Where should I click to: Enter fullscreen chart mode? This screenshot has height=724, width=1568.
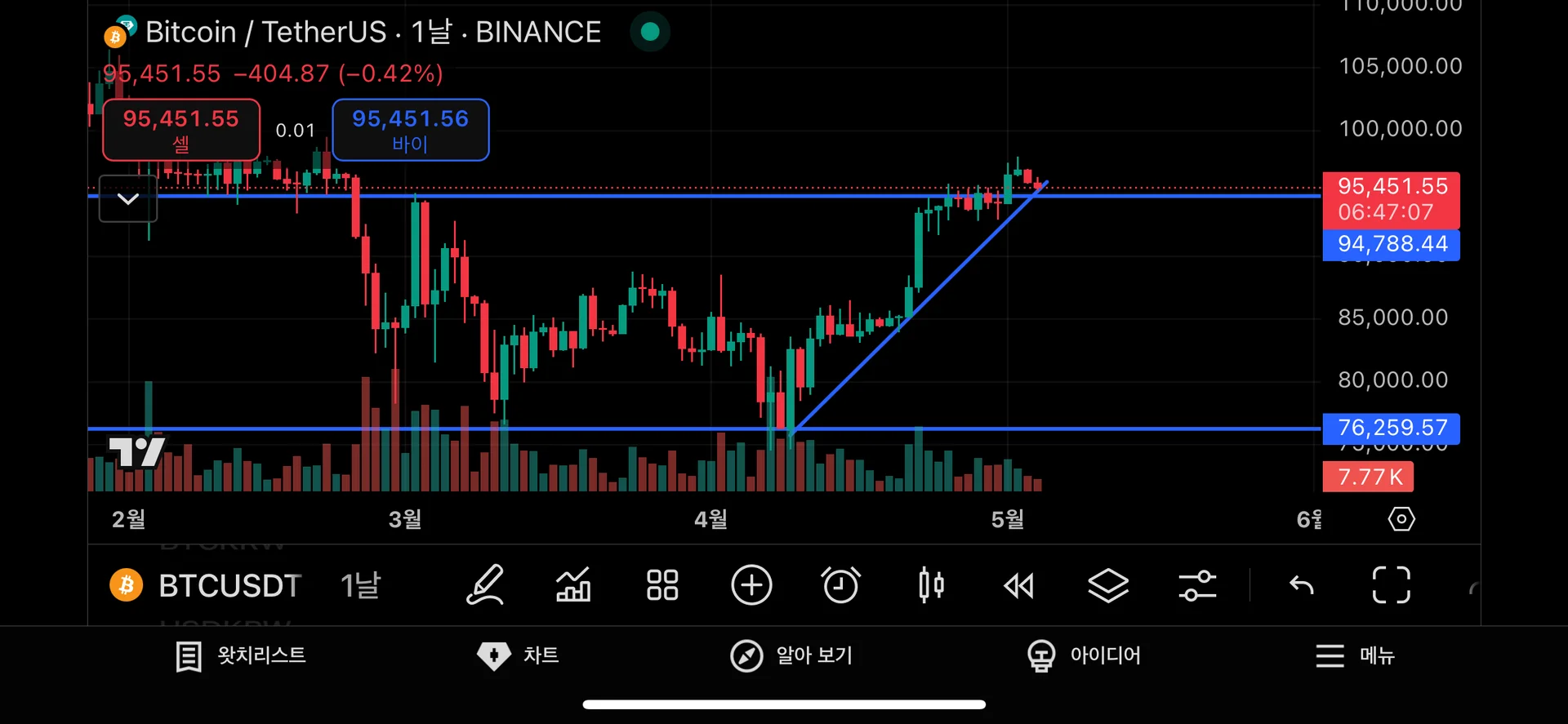(x=1391, y=585)
